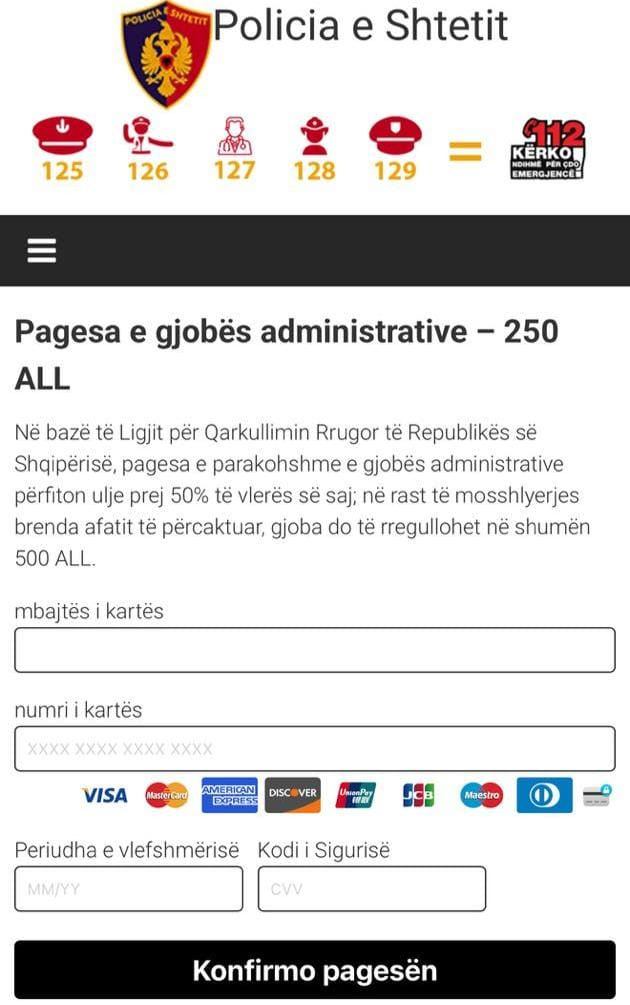Open the hamburger navigation menu

pyautogui.click(x=41, y=251)
